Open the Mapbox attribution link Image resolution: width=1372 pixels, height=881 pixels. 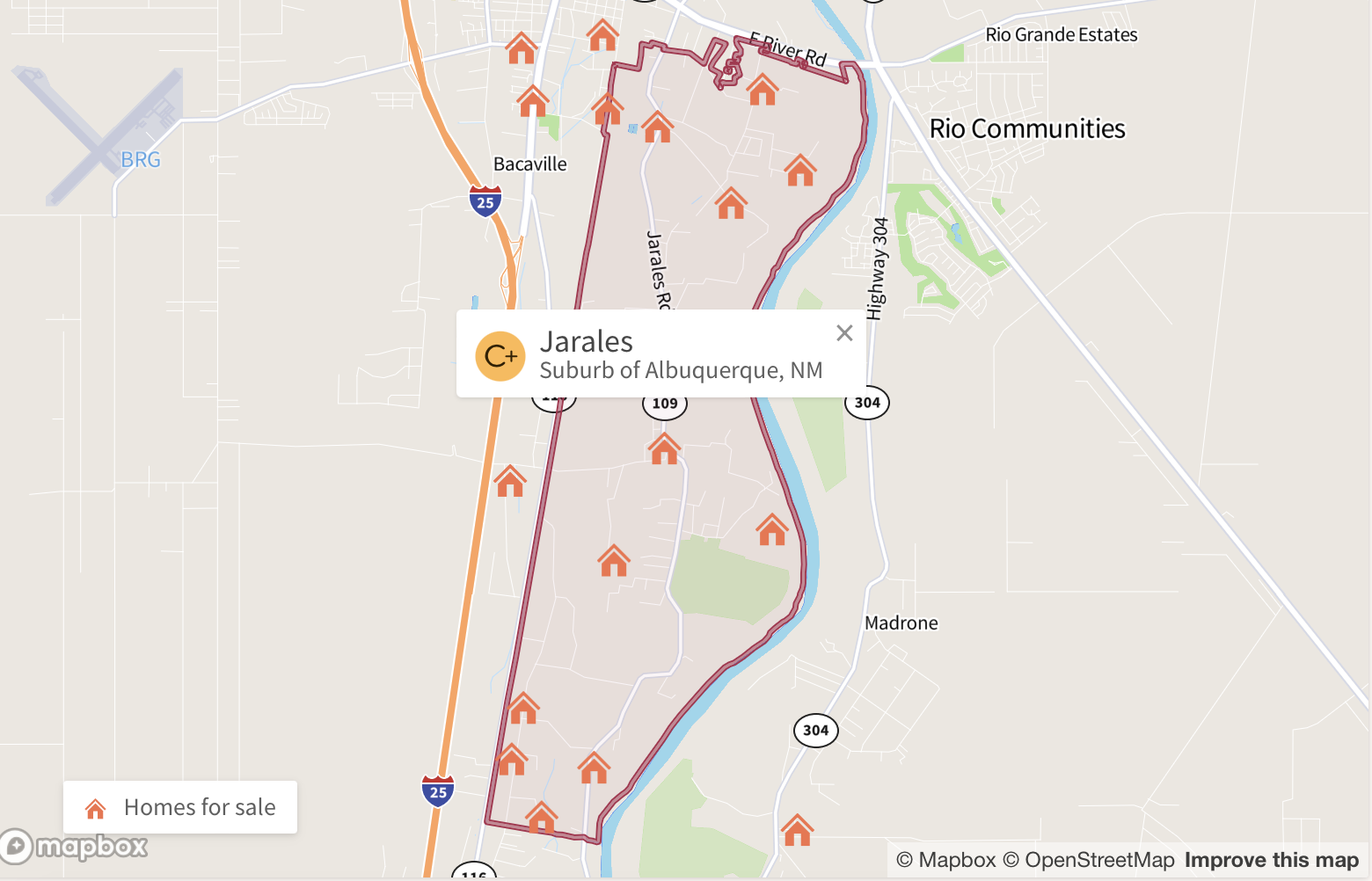pyautogui.click(x=945, y=860)
